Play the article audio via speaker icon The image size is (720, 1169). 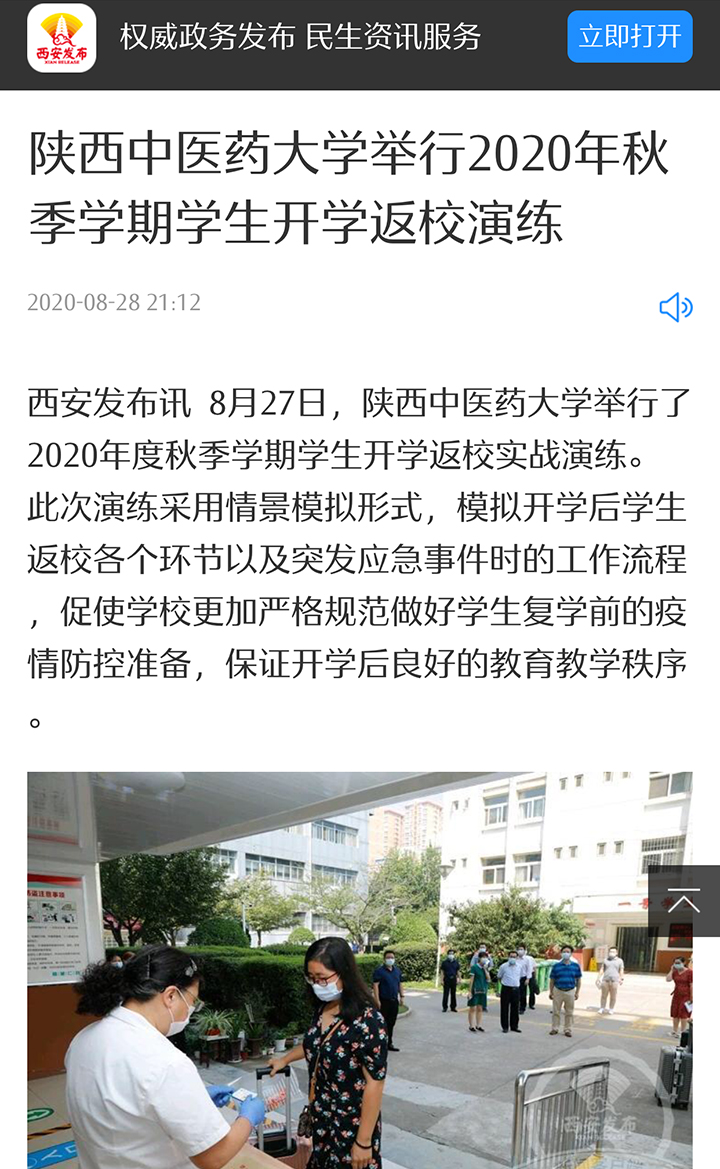(676, 306)
